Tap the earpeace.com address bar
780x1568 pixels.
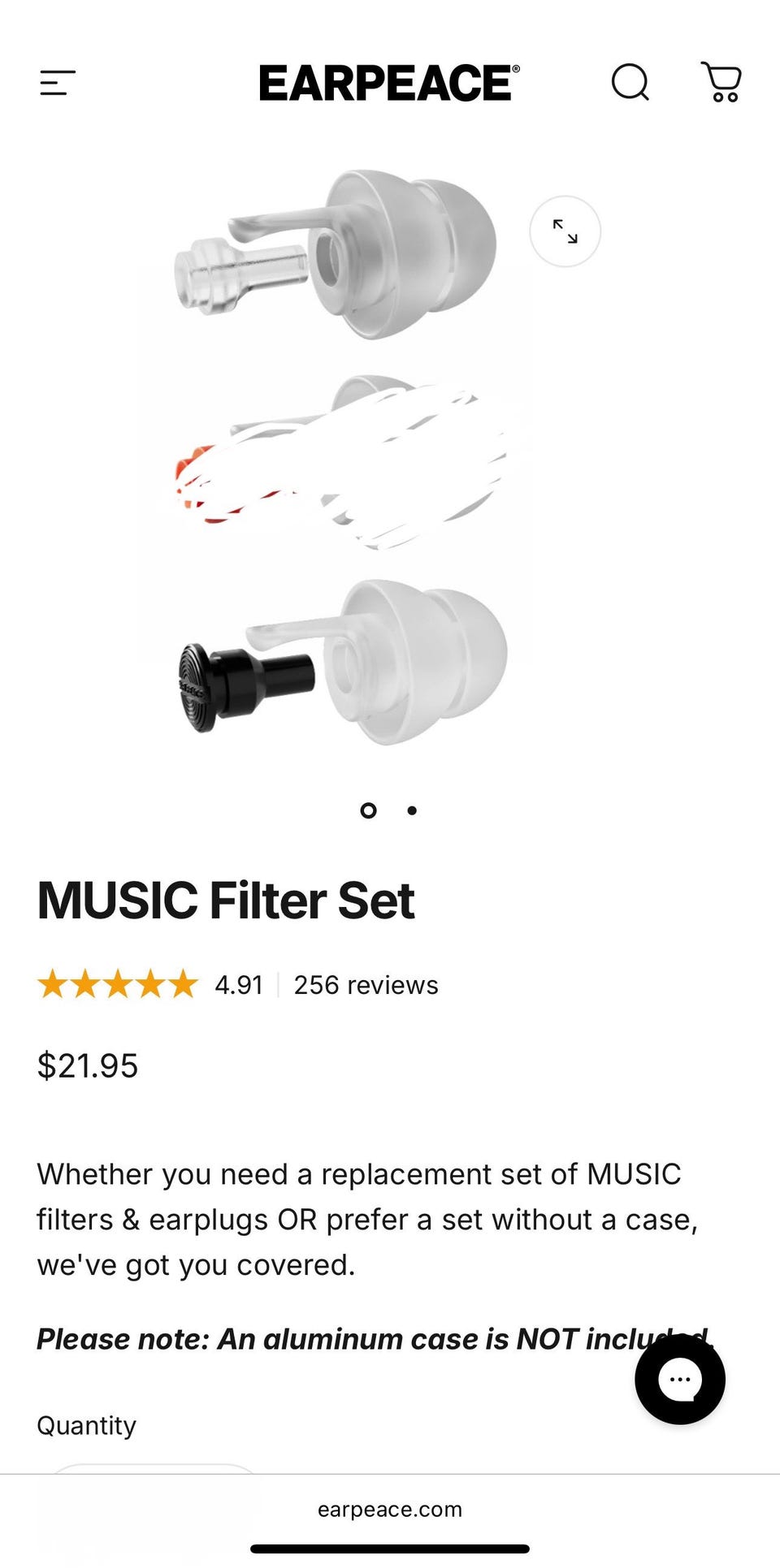point(390,1509)
